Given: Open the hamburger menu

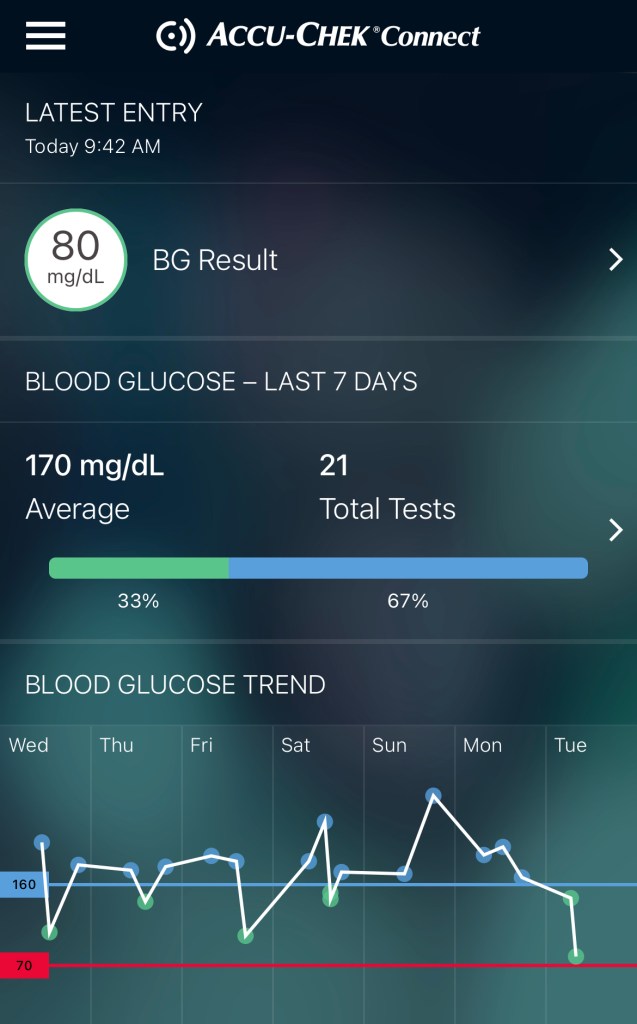Looking at the screenshot, I should [x=45, y=36].
